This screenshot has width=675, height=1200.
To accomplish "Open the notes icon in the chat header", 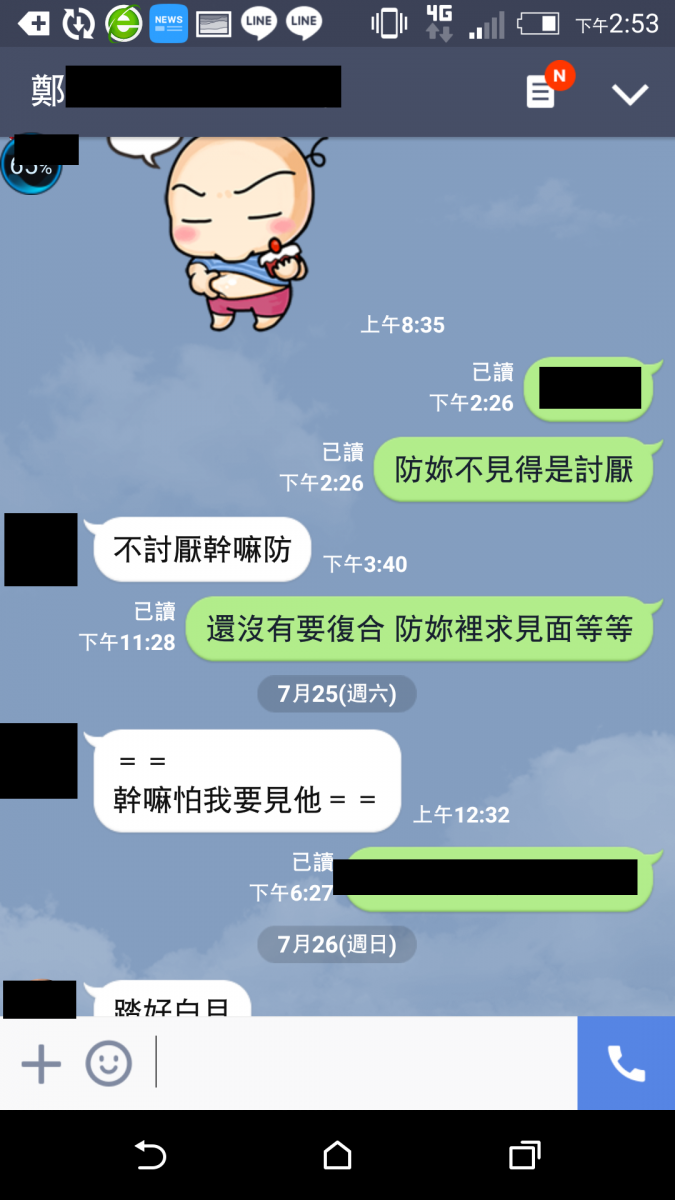I will click(541, 92).
